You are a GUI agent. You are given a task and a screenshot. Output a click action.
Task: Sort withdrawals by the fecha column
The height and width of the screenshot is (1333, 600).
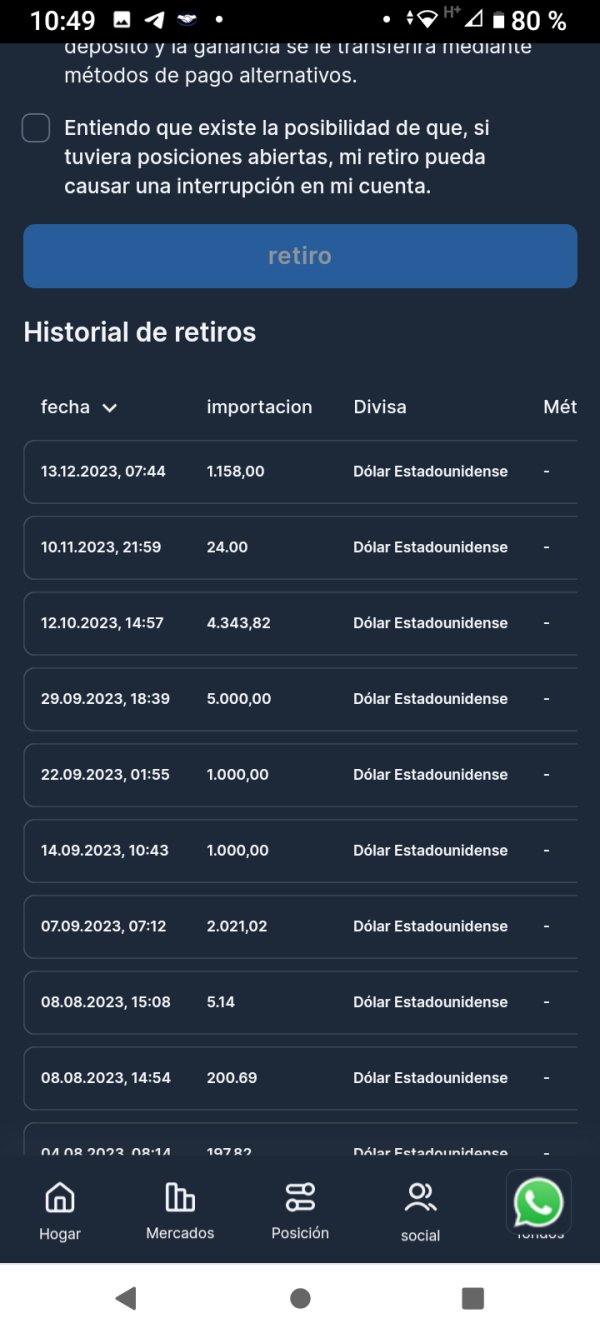tap(79, 407)
